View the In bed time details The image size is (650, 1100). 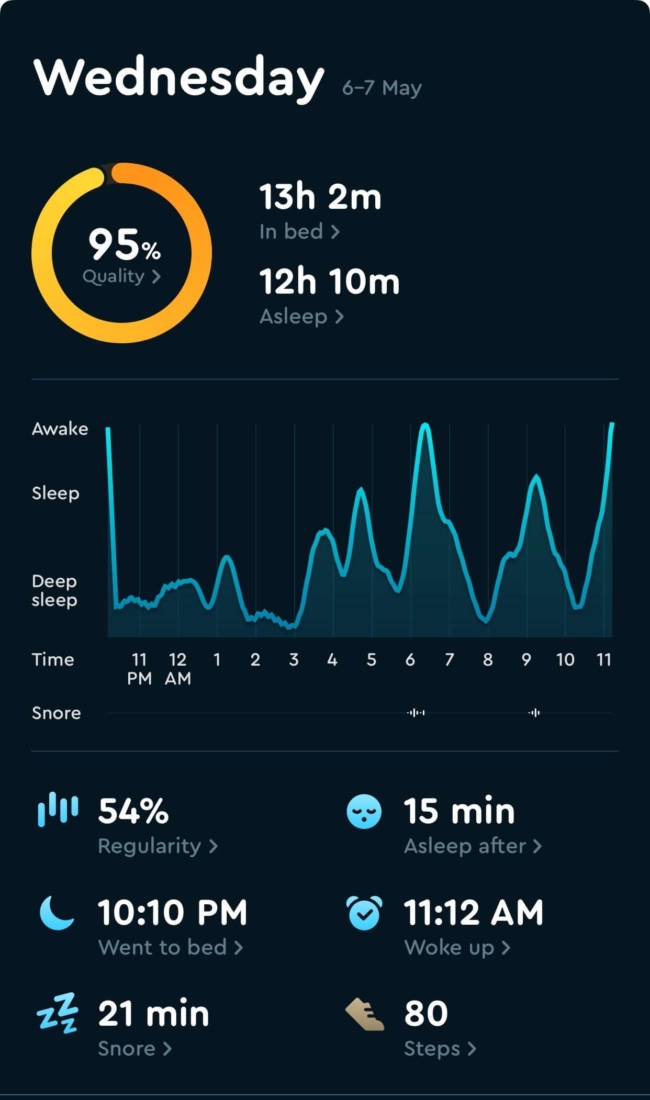(299, 232)
